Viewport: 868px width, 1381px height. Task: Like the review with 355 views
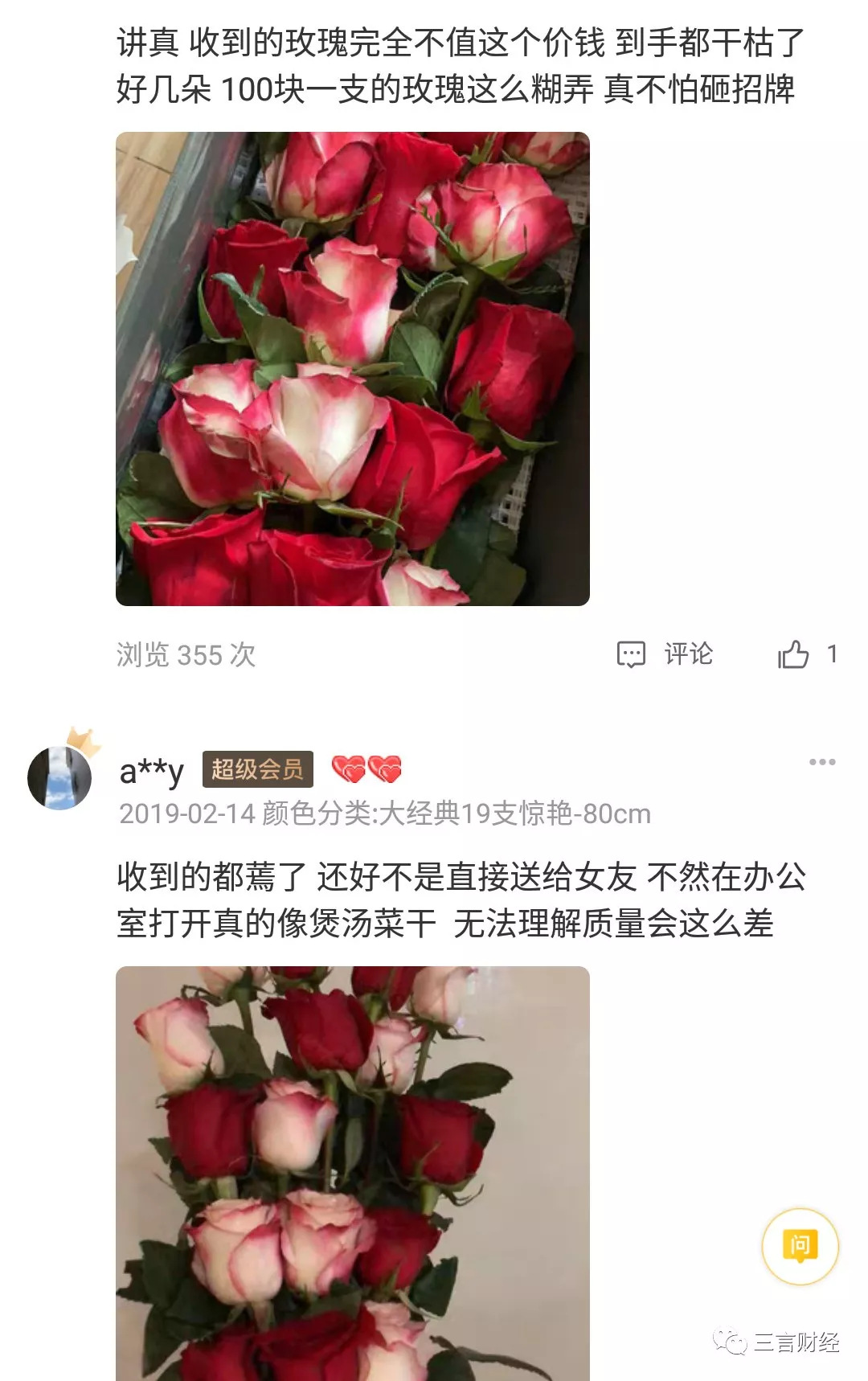pyautogui.click(x=794, y=654)
